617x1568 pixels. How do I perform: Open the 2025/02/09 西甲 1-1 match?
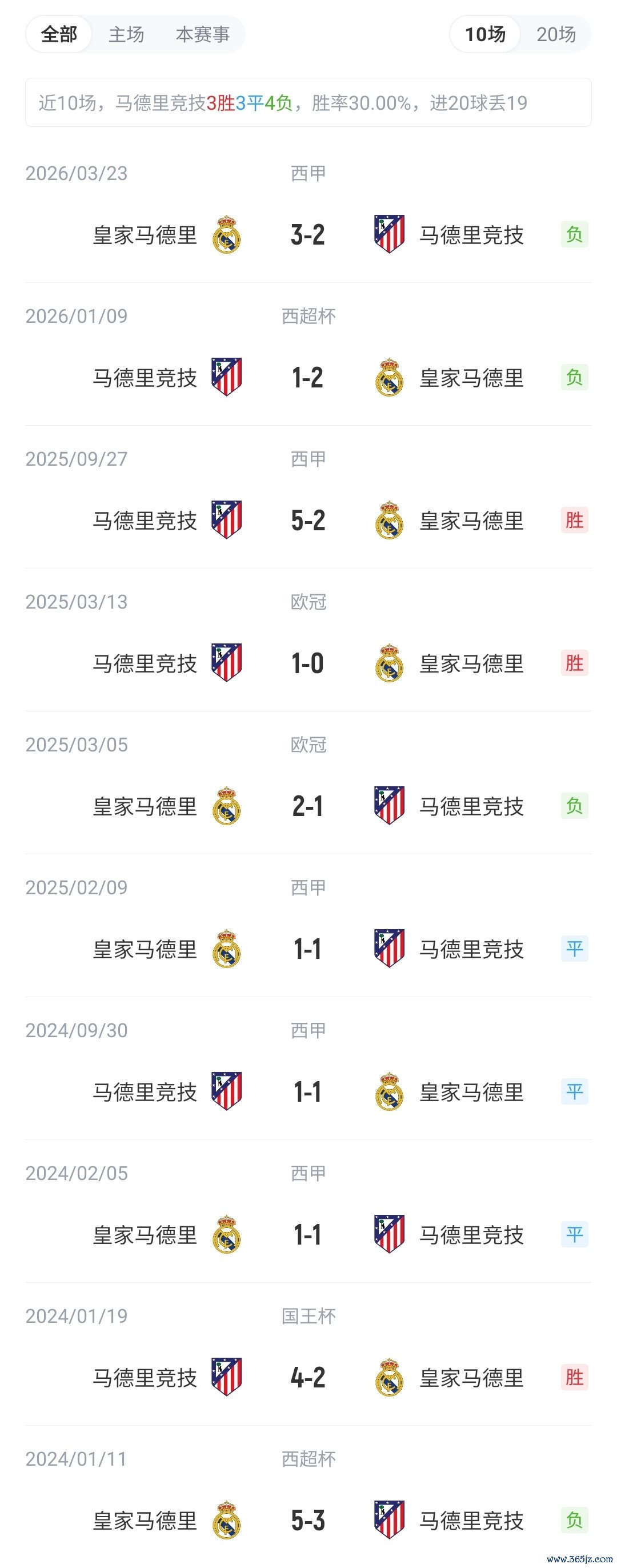click(308, 926)
